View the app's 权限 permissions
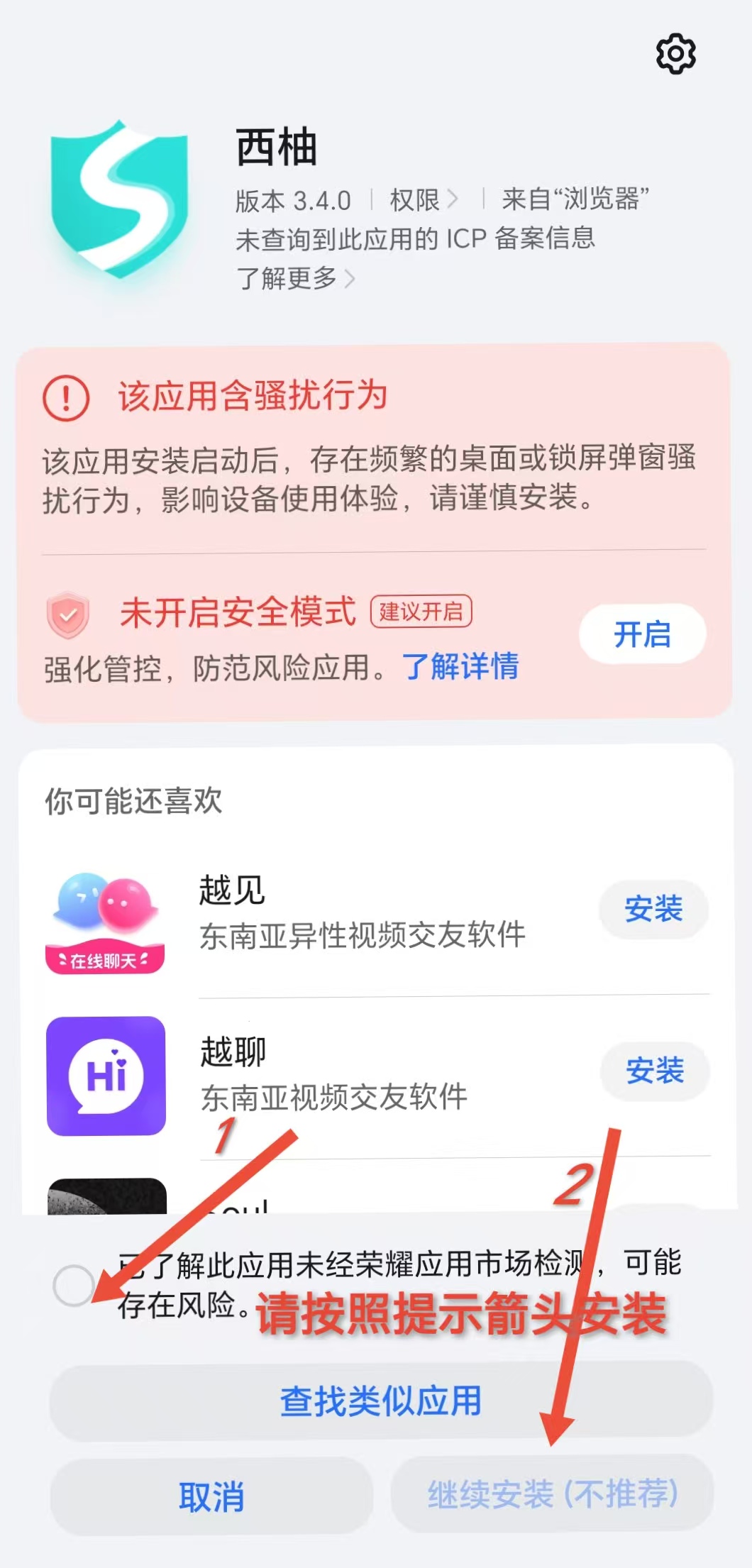This screenshot has height=1568, width=752. point(424,200)
